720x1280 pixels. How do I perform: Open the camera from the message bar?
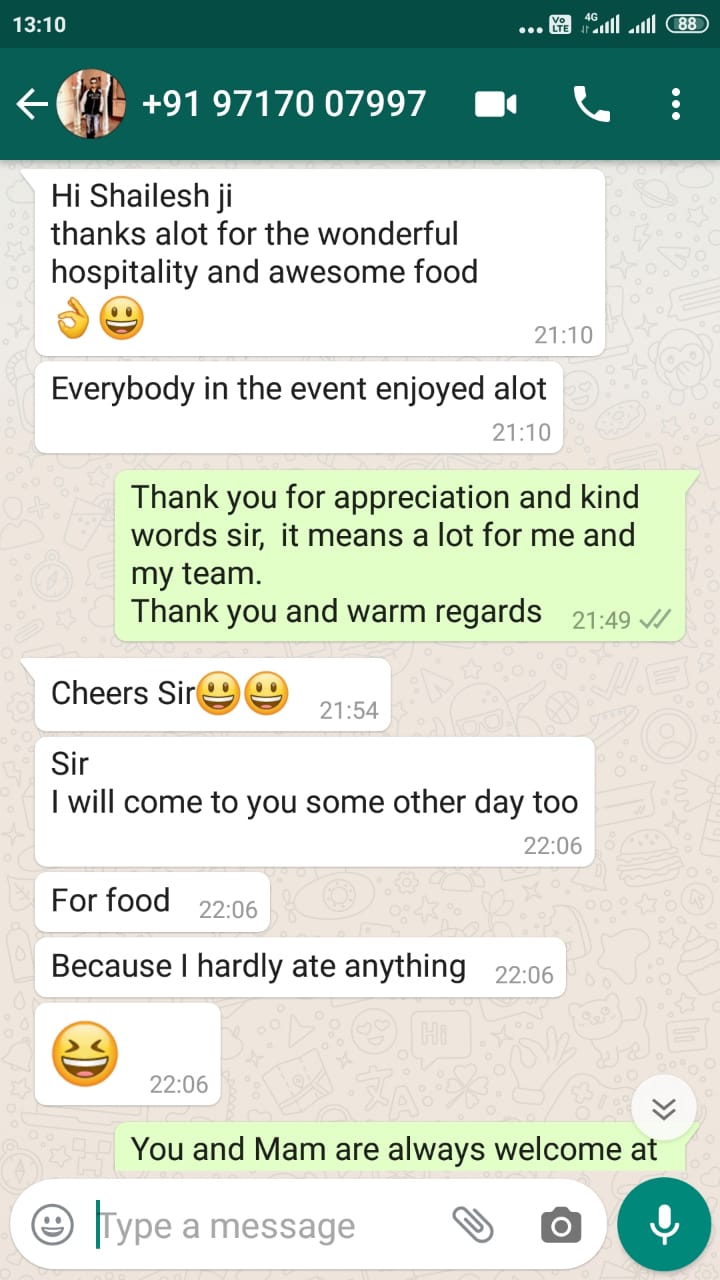(561, 1225)
